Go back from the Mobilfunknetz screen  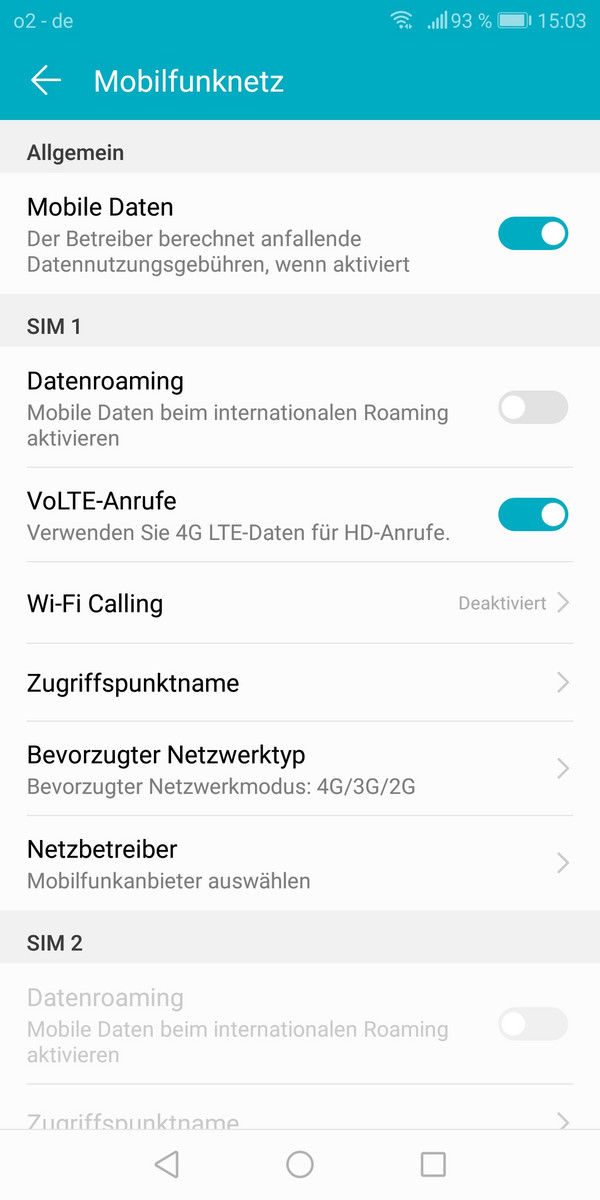(x=46, y=81)
